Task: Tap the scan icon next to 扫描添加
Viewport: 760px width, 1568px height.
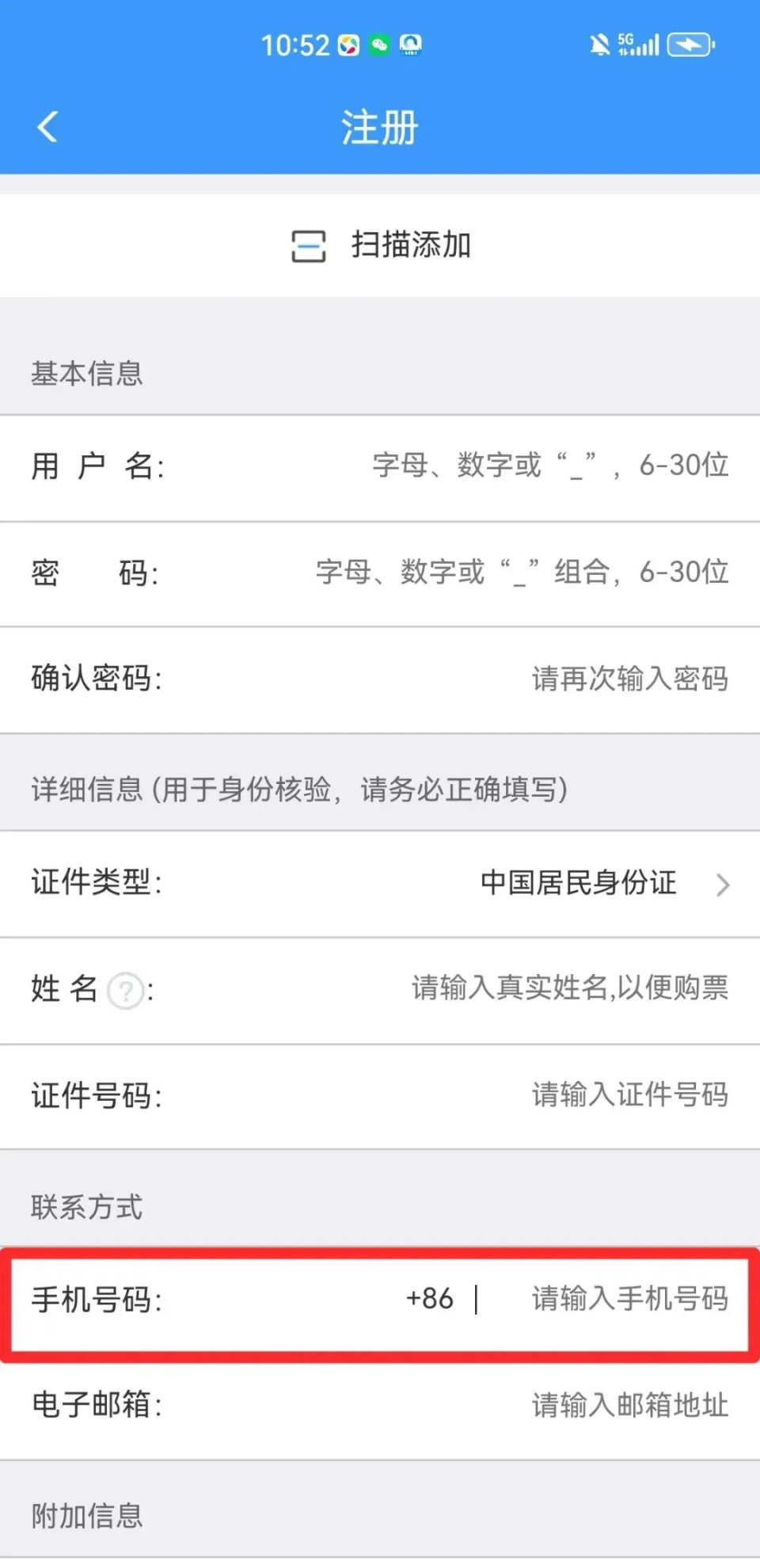Action: click(309, 247)
